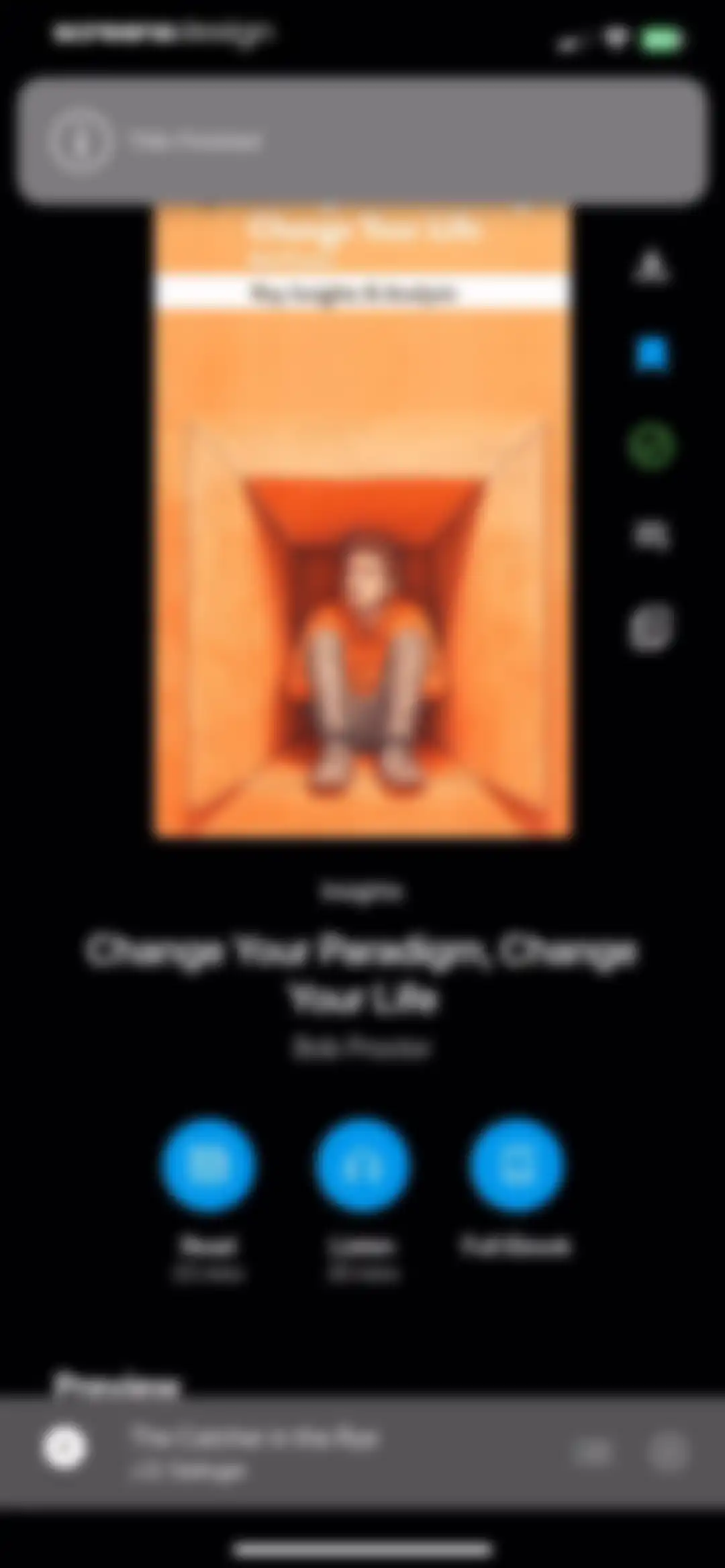This screenshot has width=725, height=1568.
Task: Open the gray banner with the info icon
Action: 362,140
